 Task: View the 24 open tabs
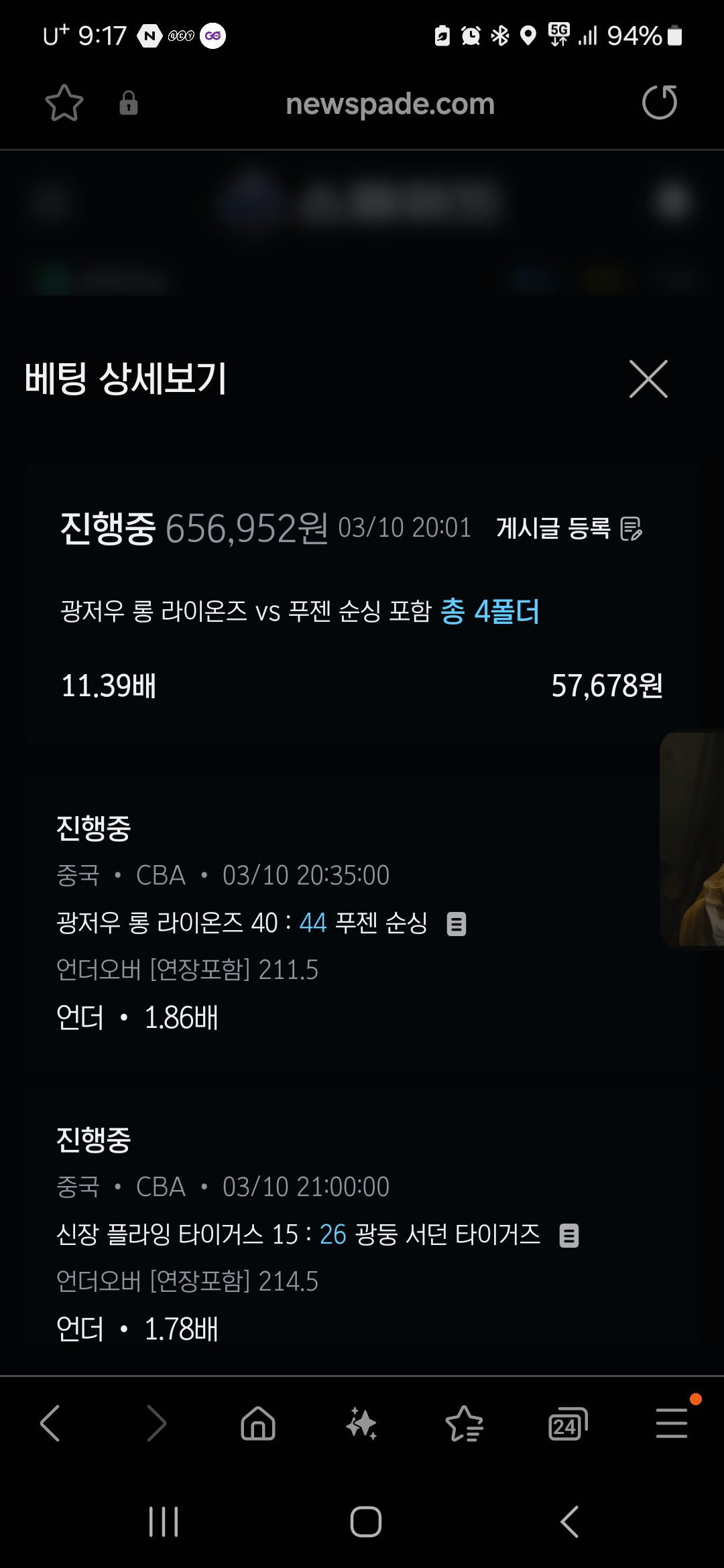point(568,1423)
